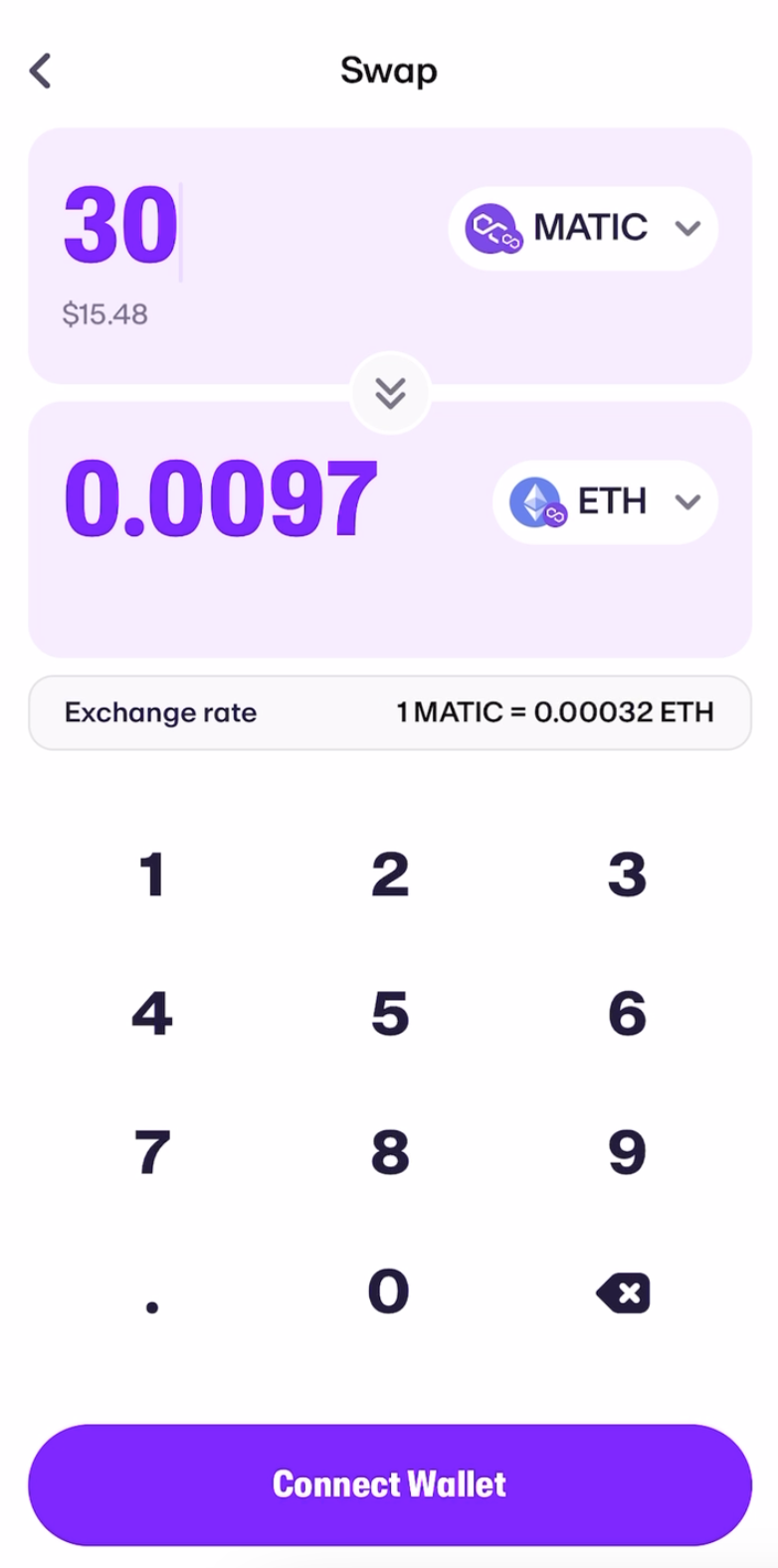Open the MATIC token selector dropdown
Image resolution: width=778 pixels, height=1568 pixels.
pyautogui.click(x=582, y=228)
